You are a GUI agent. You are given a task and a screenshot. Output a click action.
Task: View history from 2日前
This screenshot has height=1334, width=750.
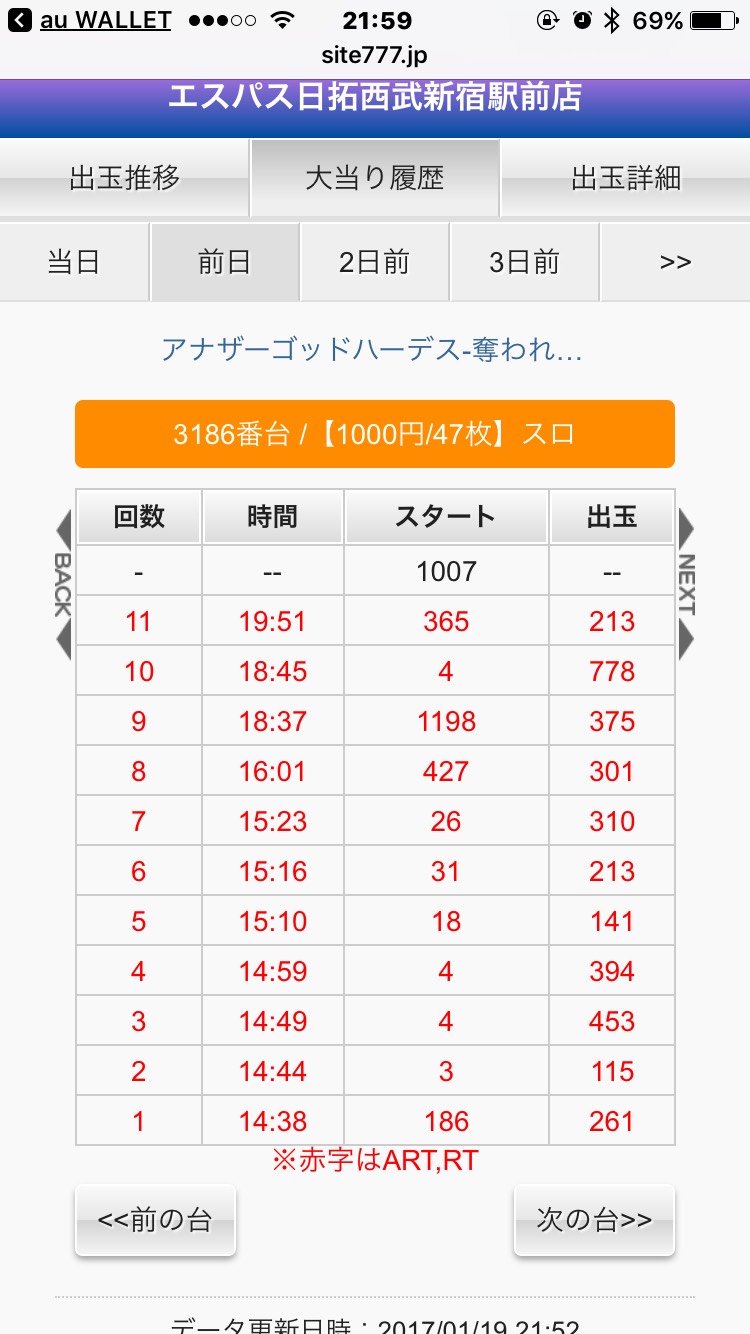tap(375, 262)
